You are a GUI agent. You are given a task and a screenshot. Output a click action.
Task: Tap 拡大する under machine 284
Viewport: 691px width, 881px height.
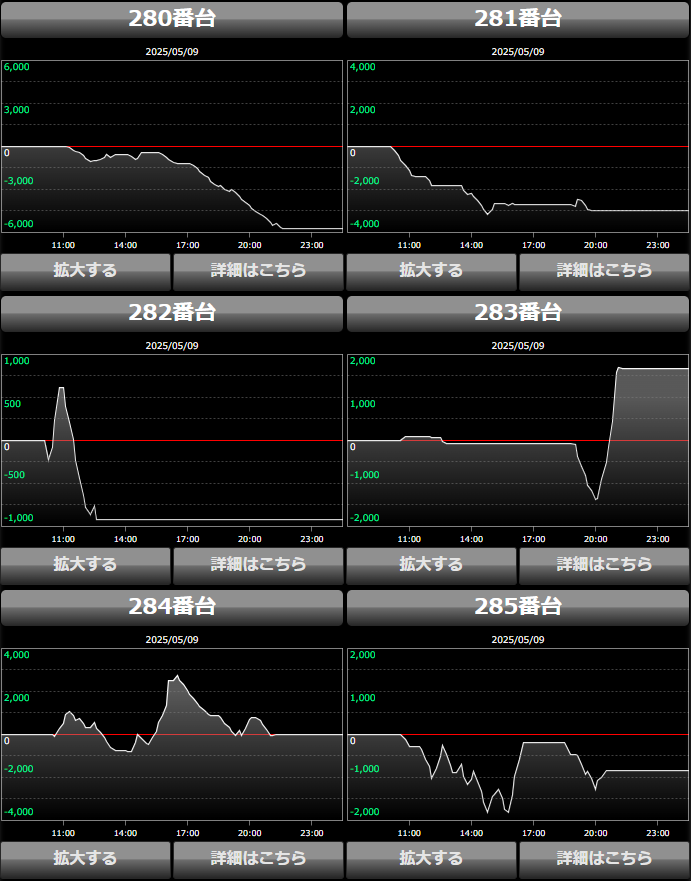click(x=86, y=859)
